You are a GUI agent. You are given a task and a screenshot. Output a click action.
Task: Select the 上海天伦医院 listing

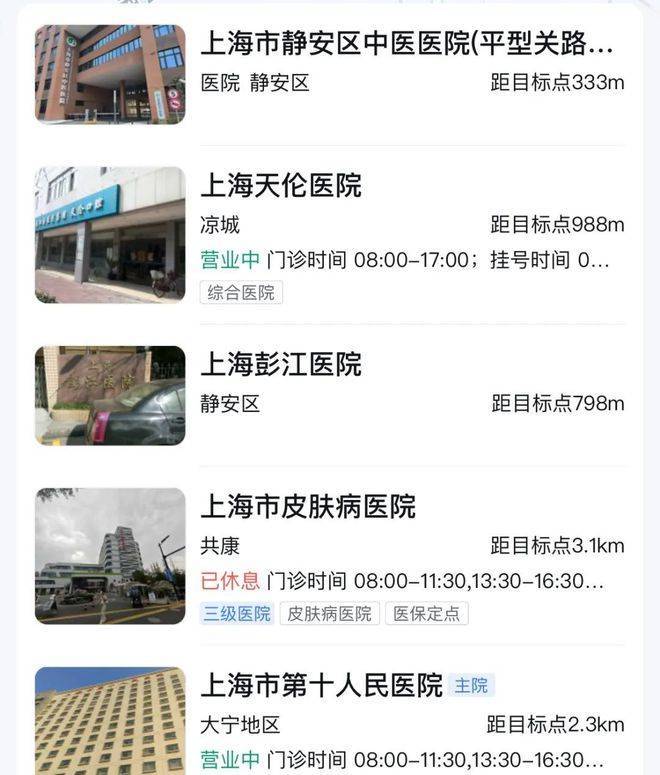[281, 186]
